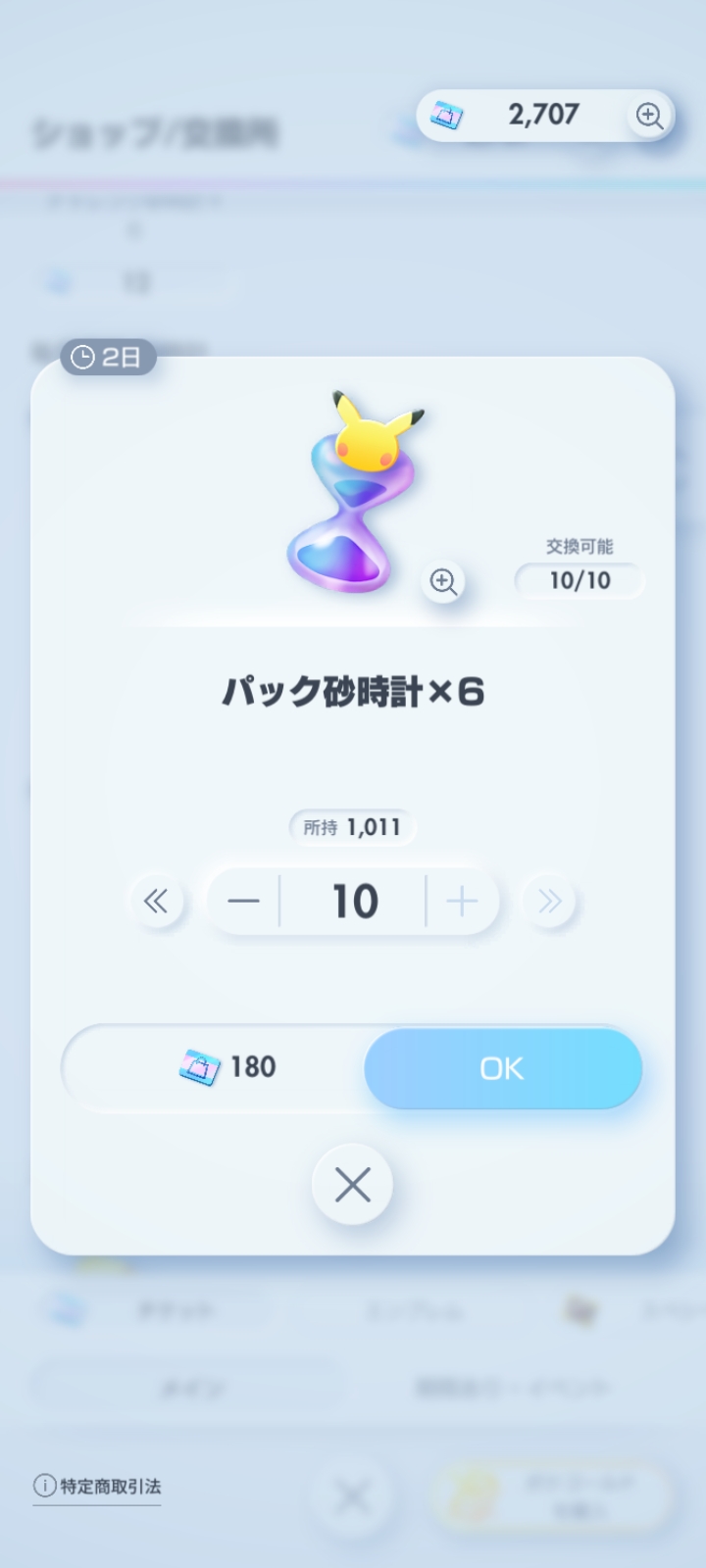Open the 特定商取引法 link

[x=98, y=1487]
